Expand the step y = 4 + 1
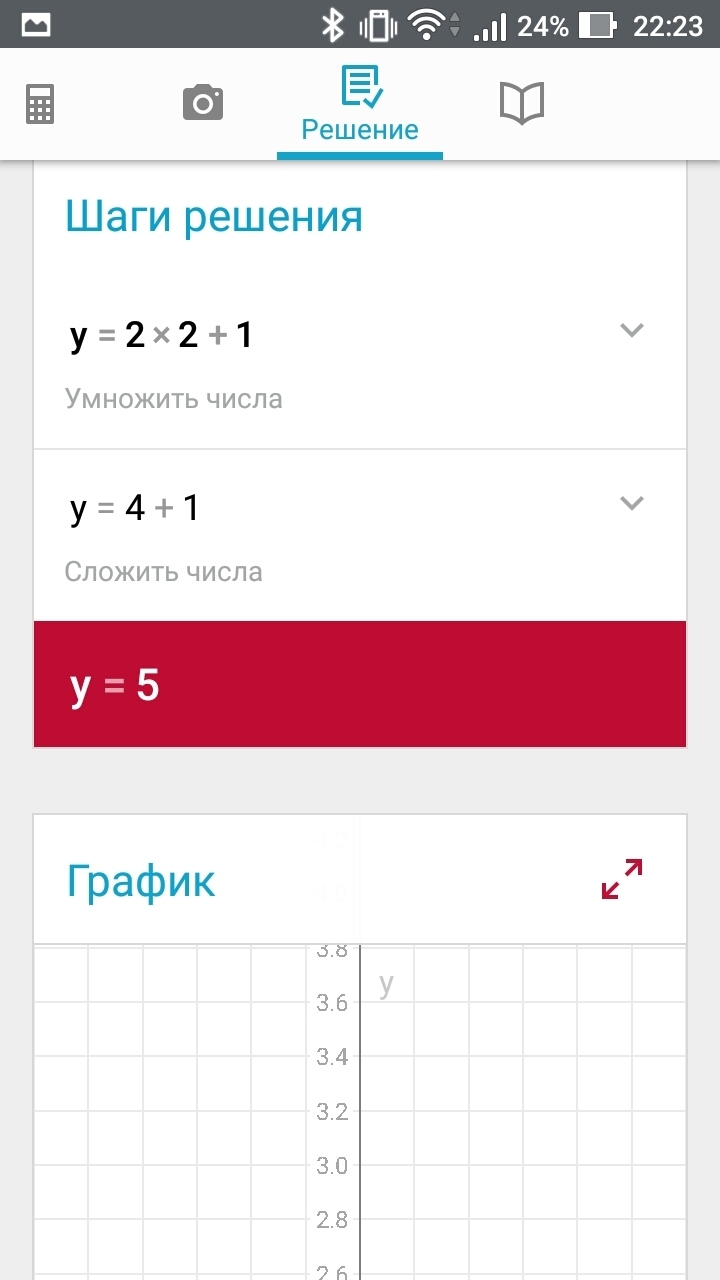The width and height of the screenshot is (720, 1280). (x=631, y=503)
